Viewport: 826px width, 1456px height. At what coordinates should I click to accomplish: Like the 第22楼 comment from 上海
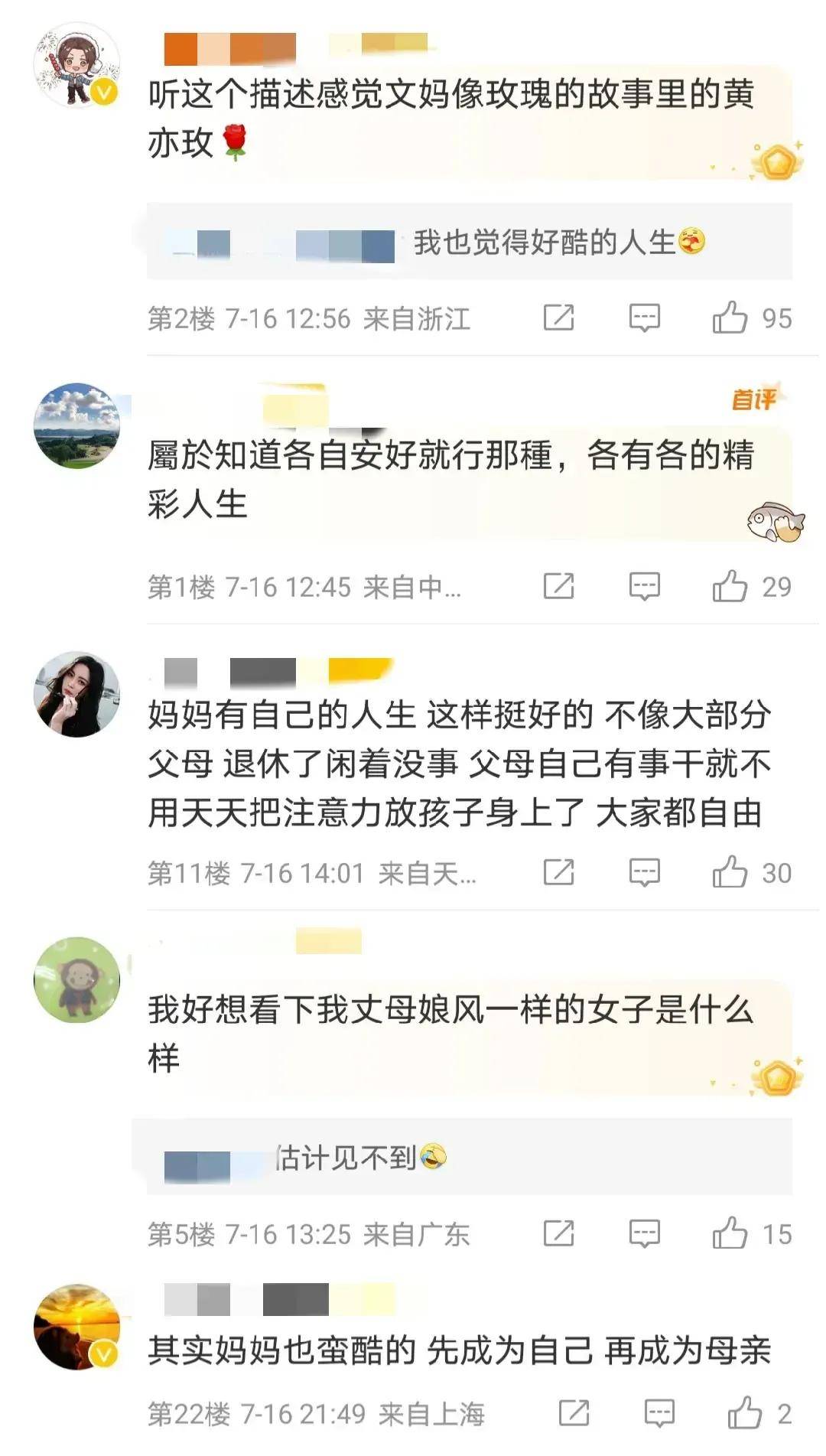[744, 1413]
